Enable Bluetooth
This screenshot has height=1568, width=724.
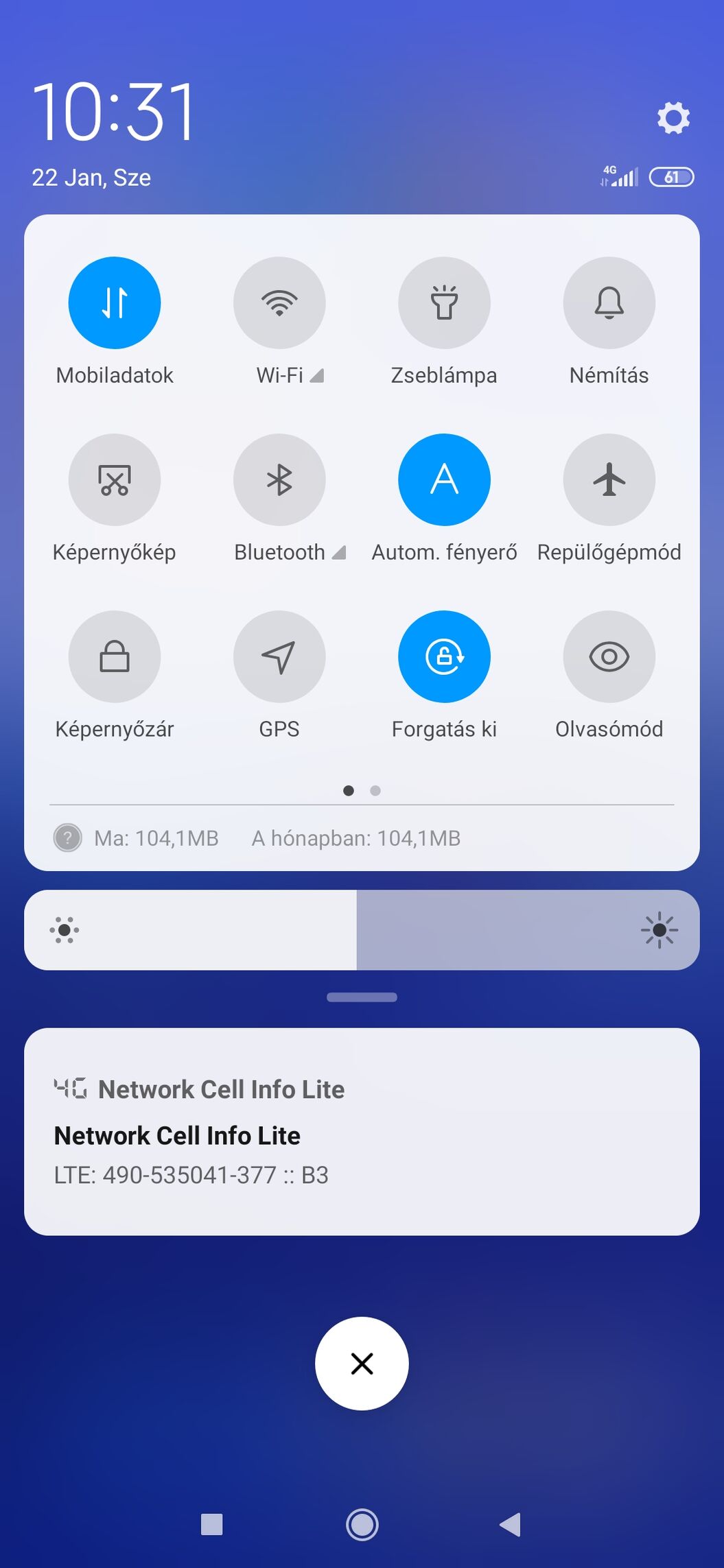[279, 479]
